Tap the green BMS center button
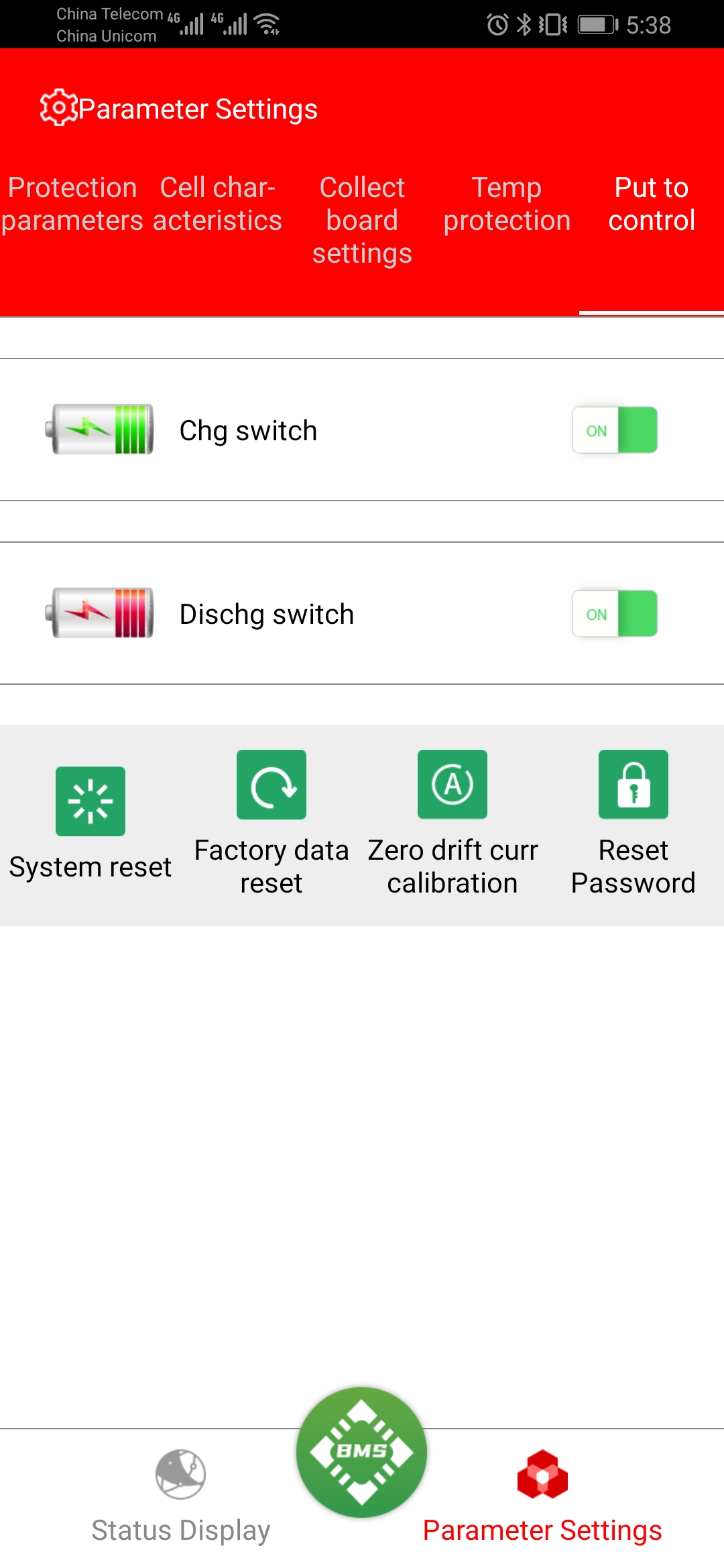This screenshot has height=1568, width=724. [362, 1452]
